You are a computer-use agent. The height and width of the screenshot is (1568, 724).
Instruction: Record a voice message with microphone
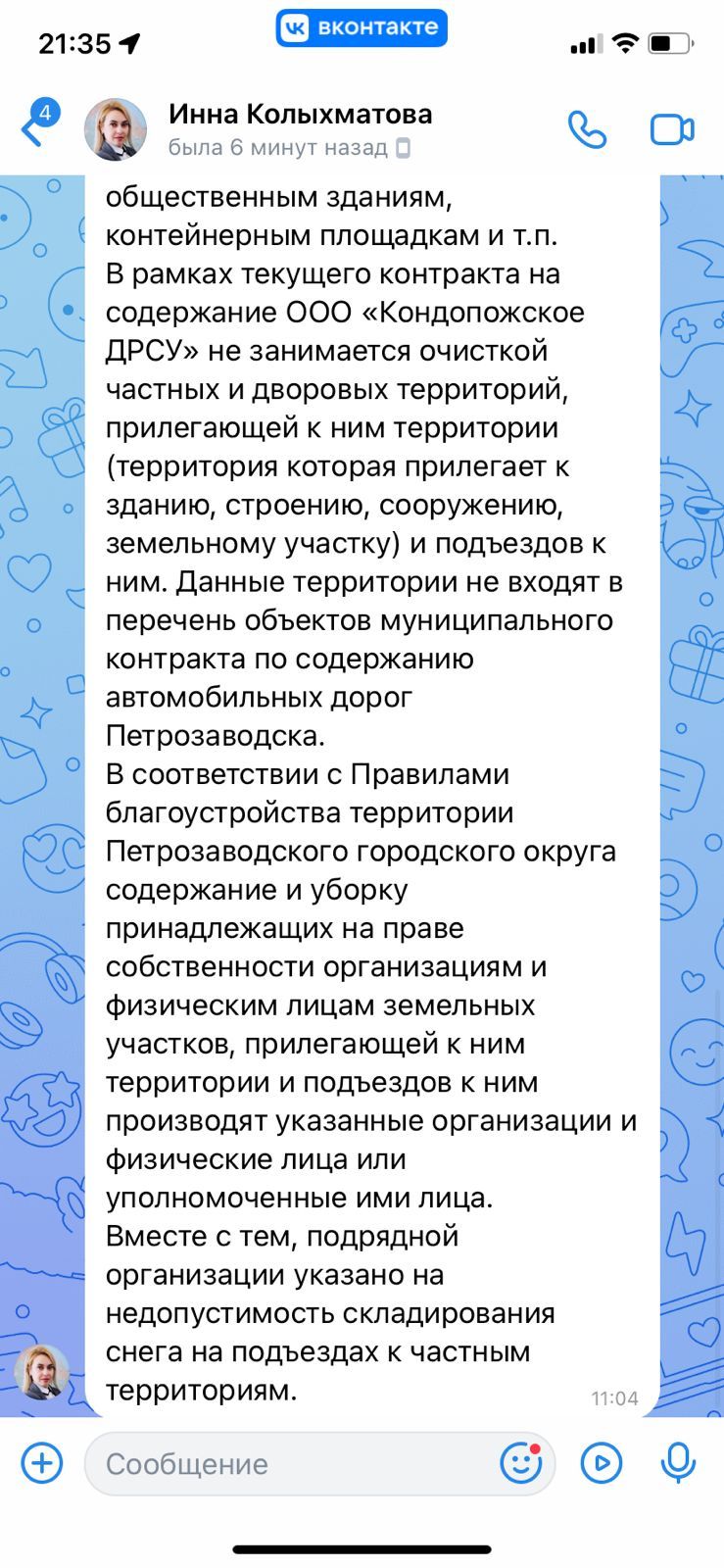pyautogui.click(x=678, y=1463)
